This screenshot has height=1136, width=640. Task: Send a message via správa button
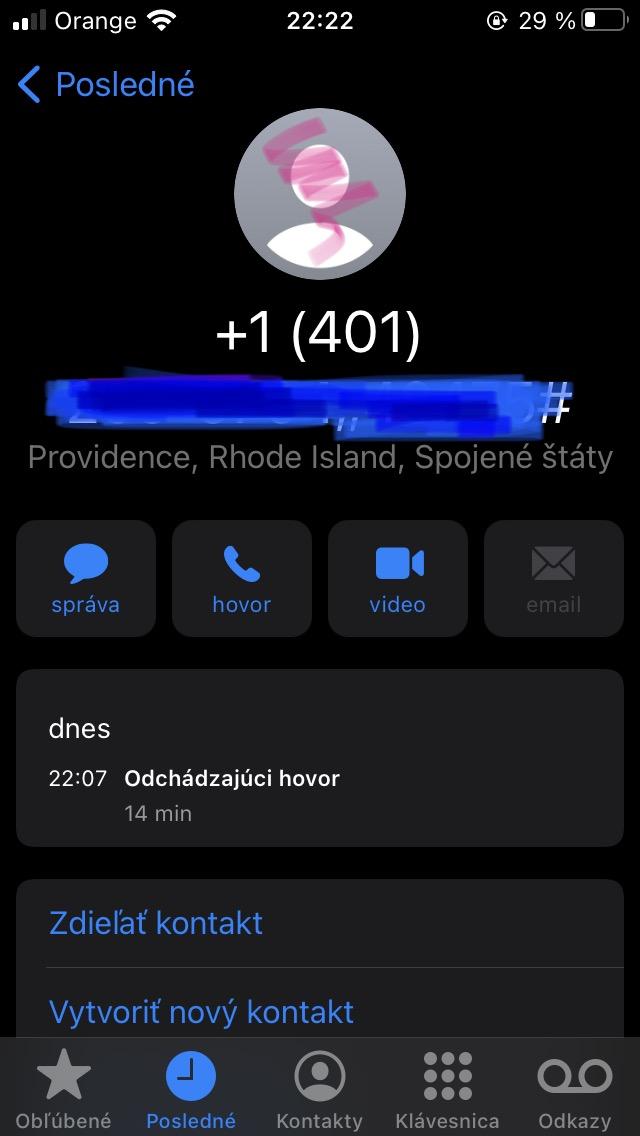(86, 578)
